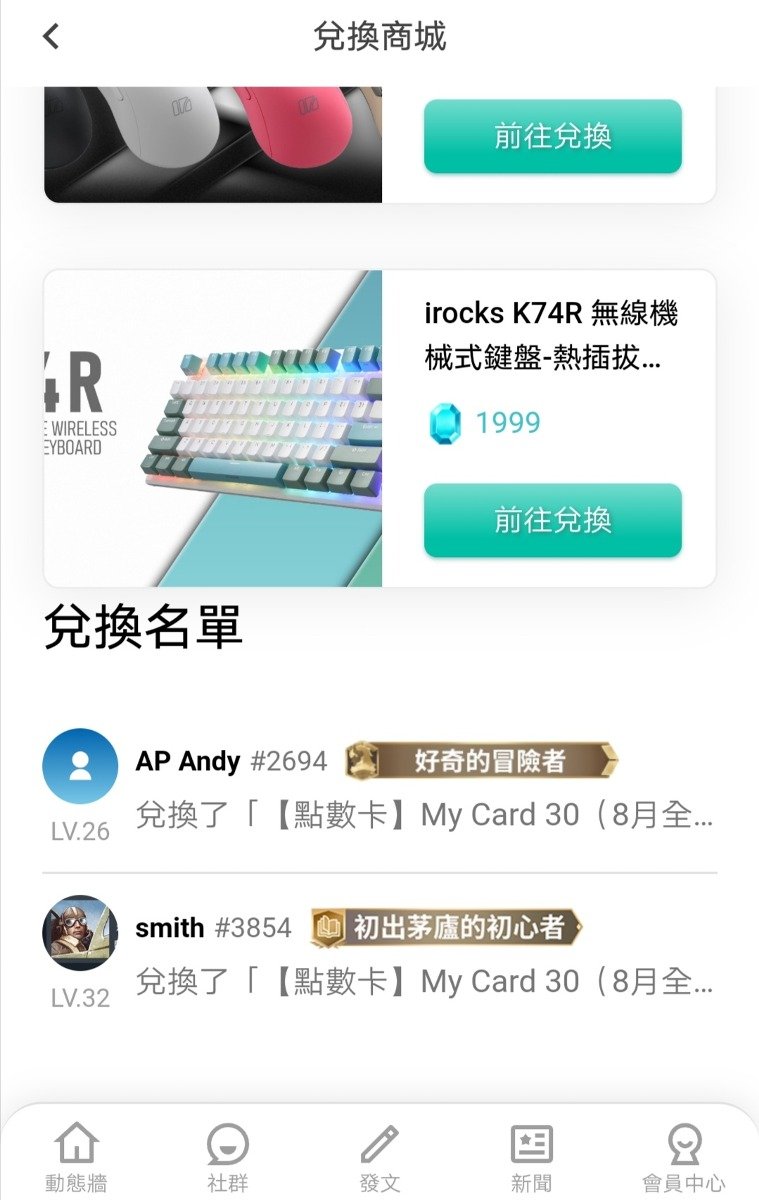
Task: Tap 前往兌換 for the mouse item
Action: 552,137
